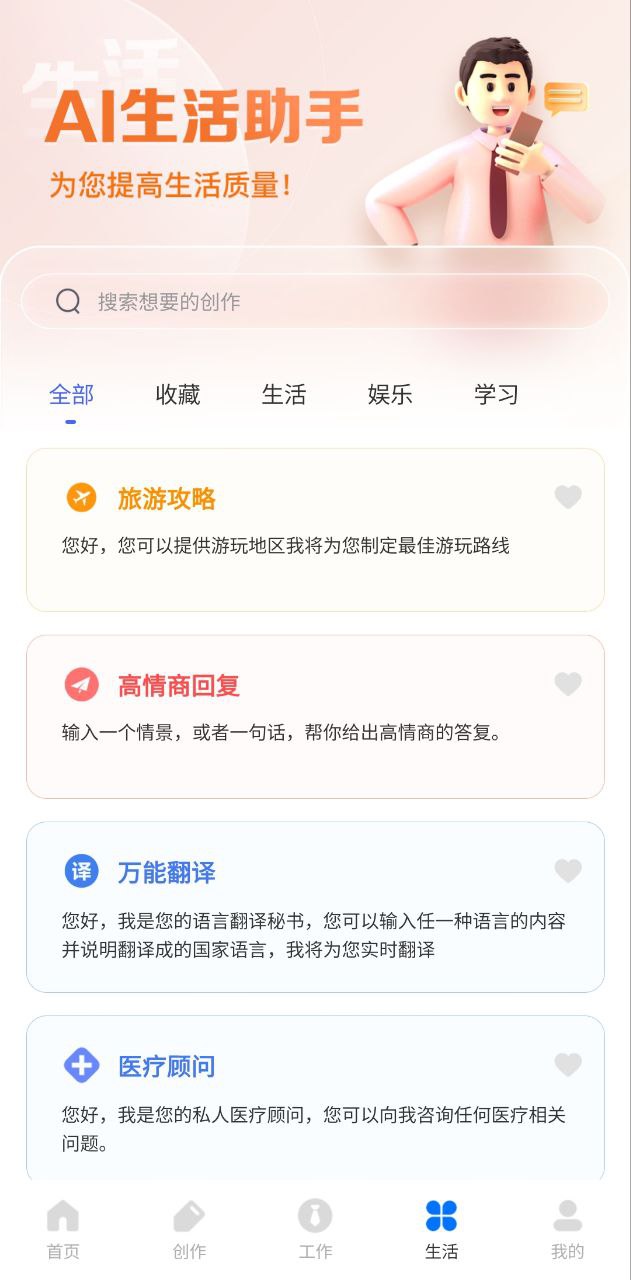Switch to the 创作 bottom tab
The height and width of the screenshot is (1280, 631).
pyautogui.click(x=189, y=1230)
